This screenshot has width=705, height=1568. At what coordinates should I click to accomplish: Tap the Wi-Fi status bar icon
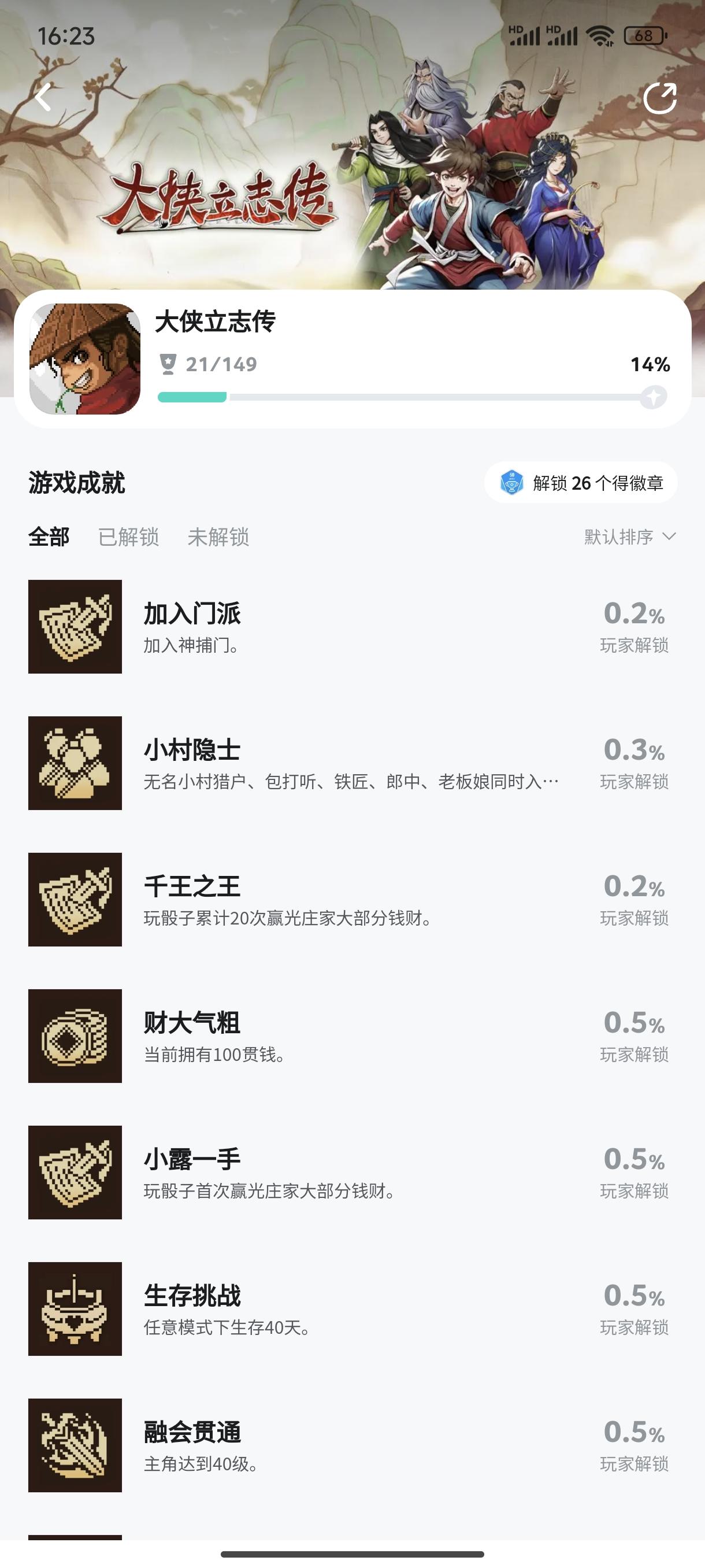(600, 36)
